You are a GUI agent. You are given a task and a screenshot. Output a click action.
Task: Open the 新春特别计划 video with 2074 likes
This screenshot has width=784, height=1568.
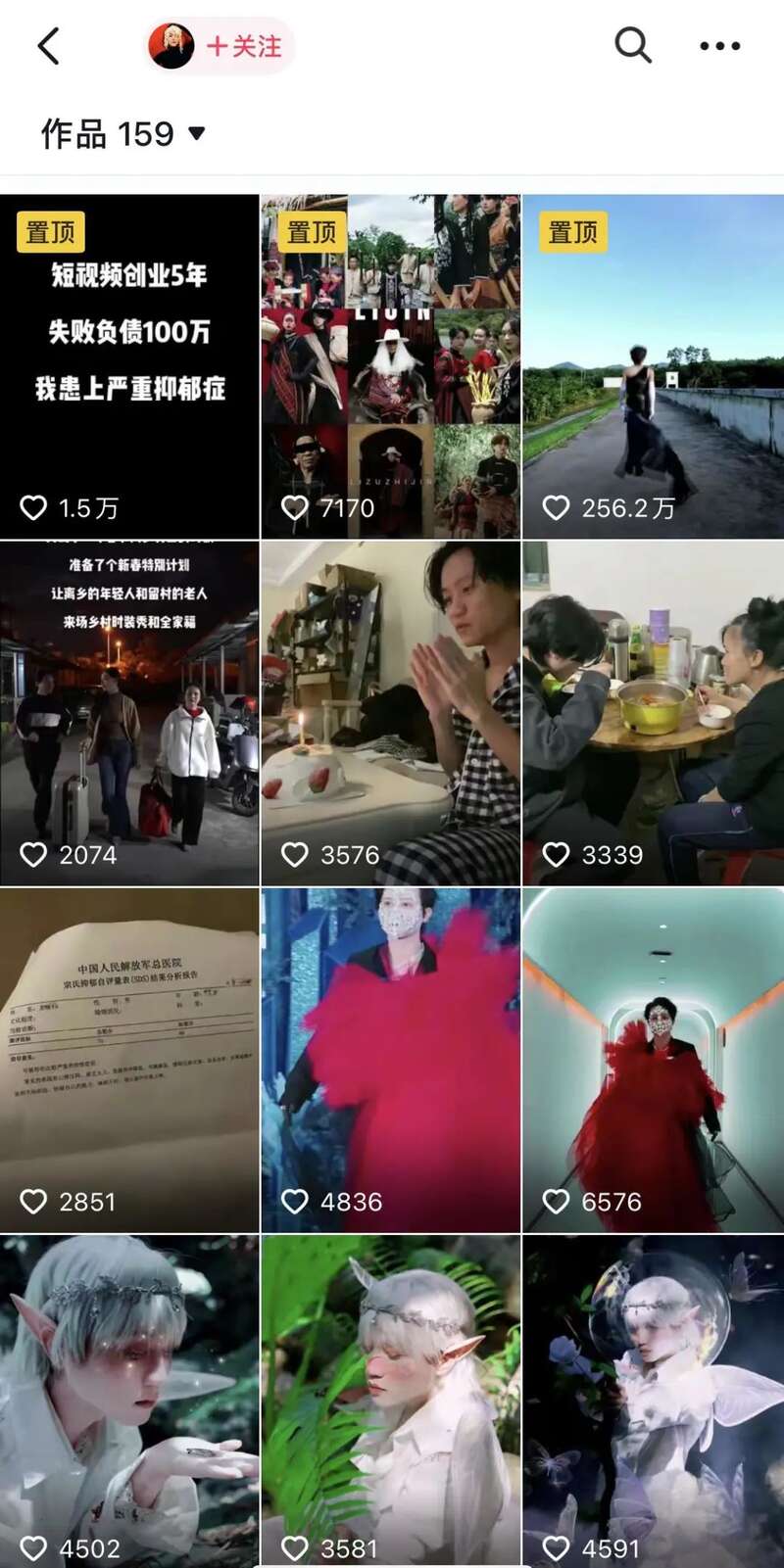[129, 713]
